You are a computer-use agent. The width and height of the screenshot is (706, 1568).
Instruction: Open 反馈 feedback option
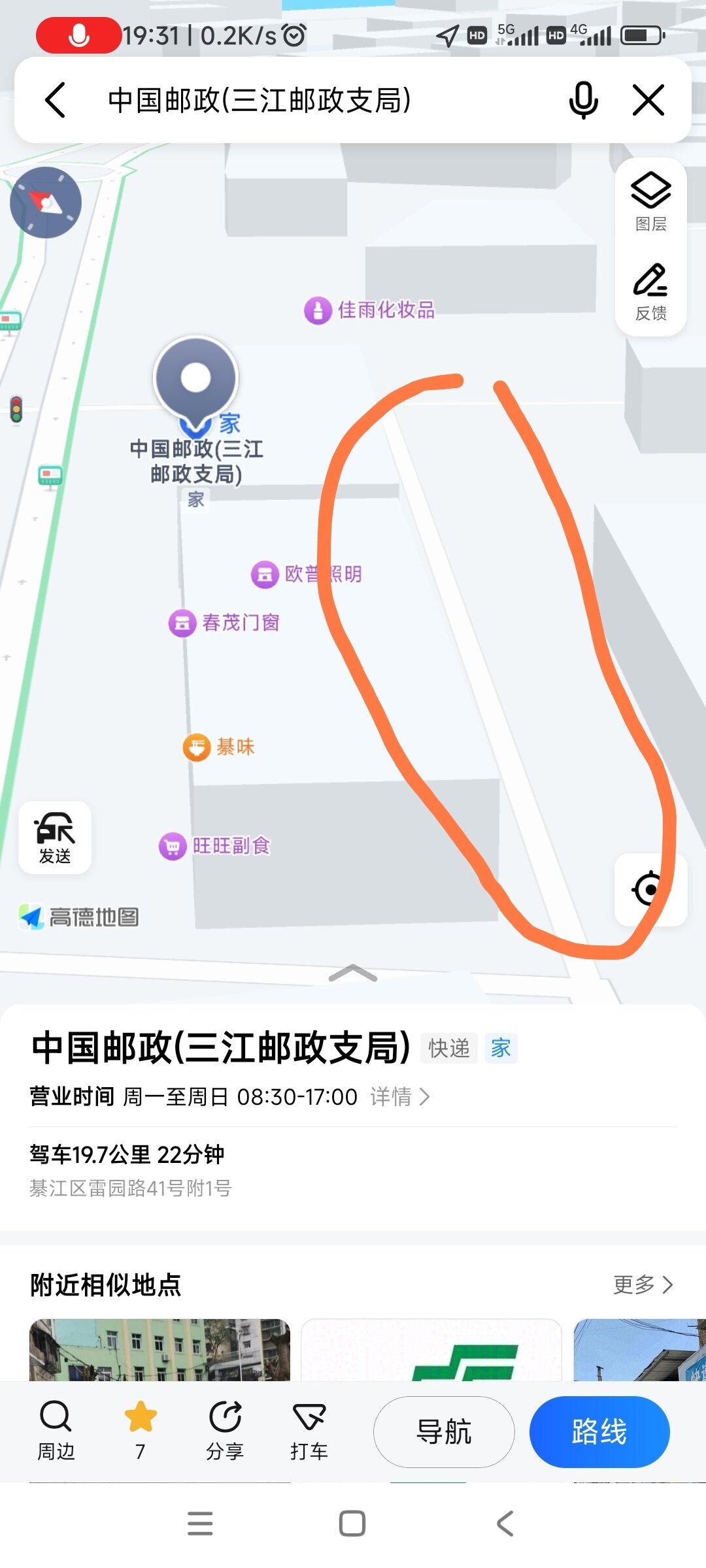coord(650,292)
